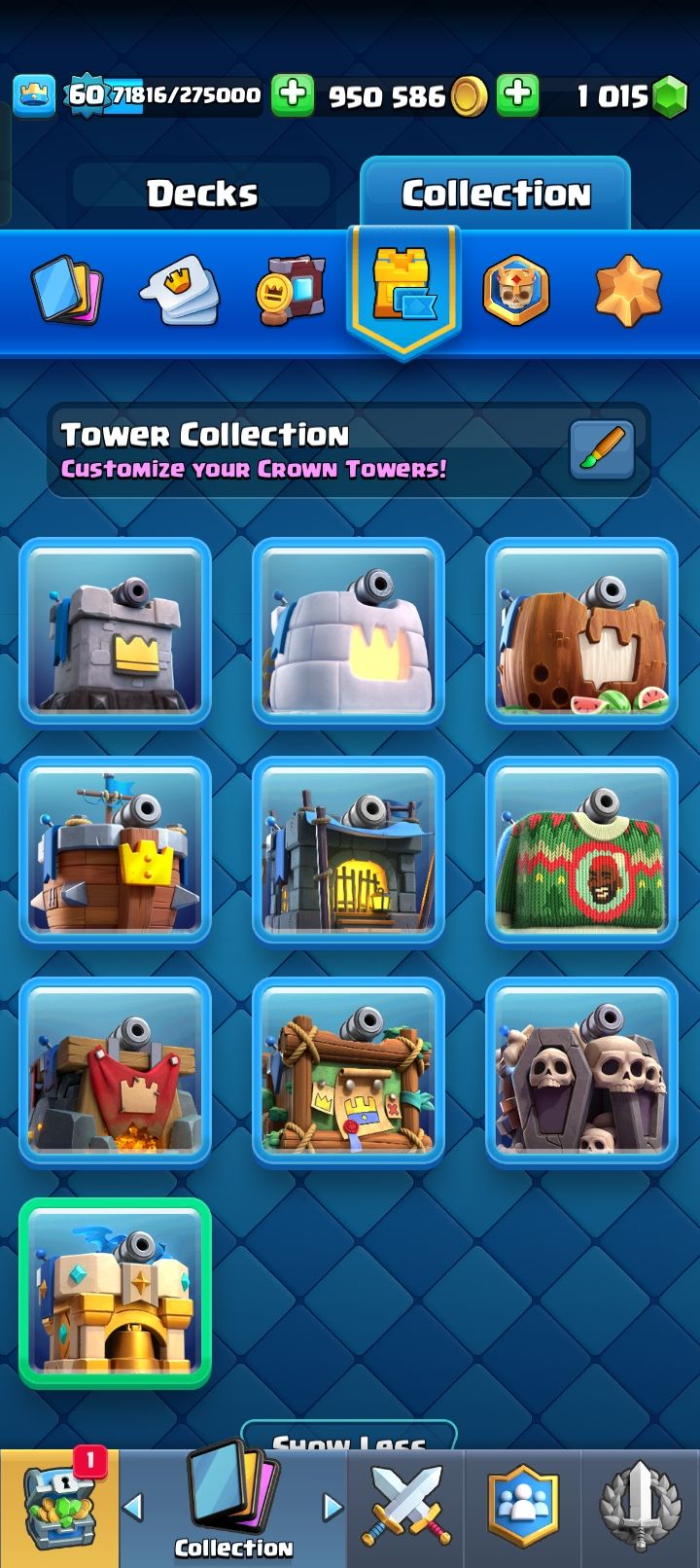Pick the green holiday sweater tower skin
The height and width of the screenshot is (1568, 700).
pyautogui.click(x=581, y=851)
